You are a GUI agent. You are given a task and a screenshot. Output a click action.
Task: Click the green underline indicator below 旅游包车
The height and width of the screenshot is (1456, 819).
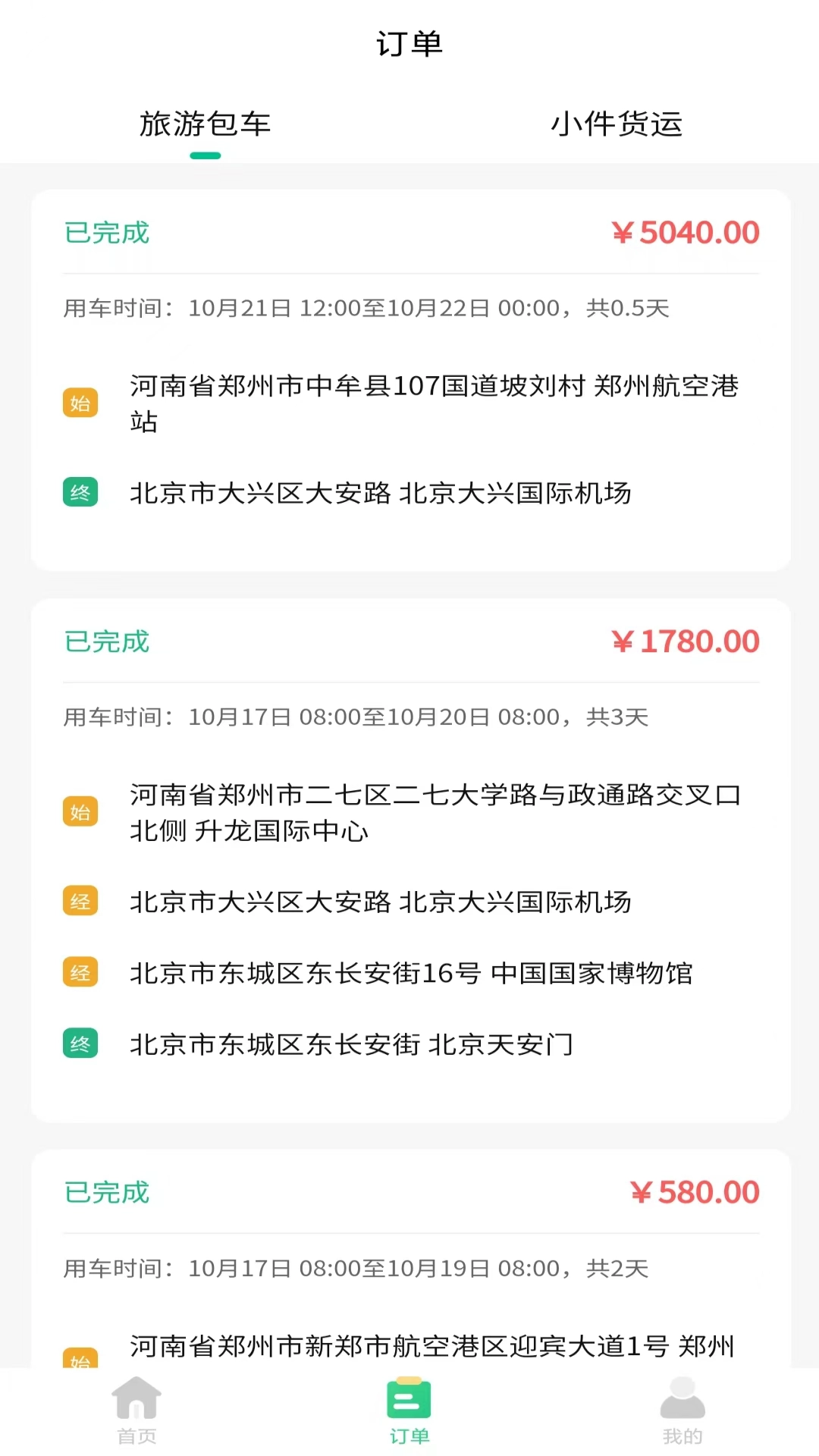click(206, 154)
